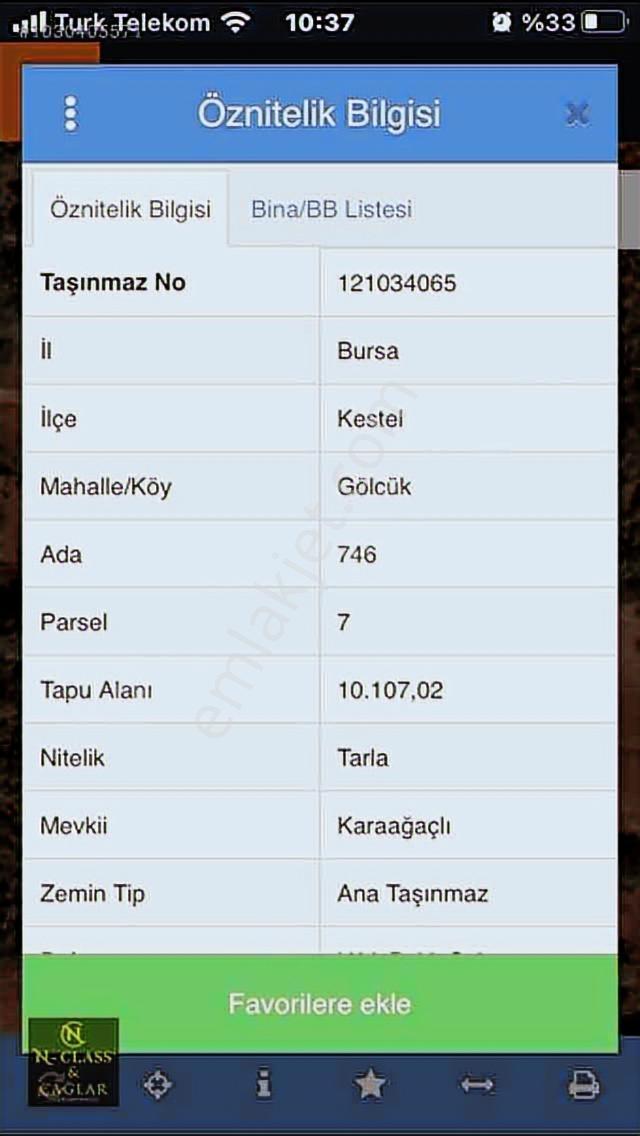Tap the crosshair location icon in the bottom toolbar
This screenshot has width=640, height=1136.
pyautogui.click(x=157, y=1085)
